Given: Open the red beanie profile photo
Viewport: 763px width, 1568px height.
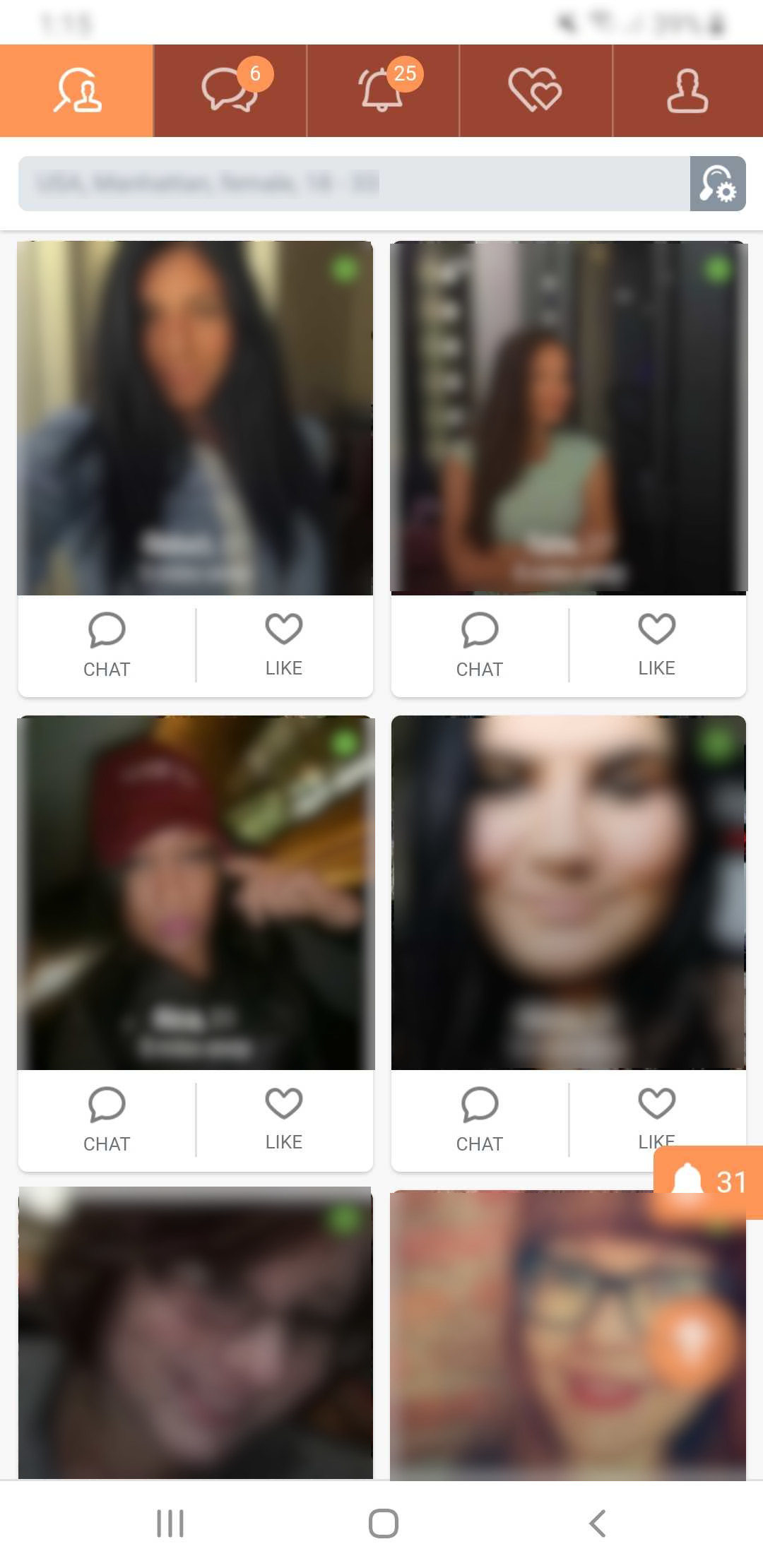Looking at the screenshot, I should pos(196,891).
